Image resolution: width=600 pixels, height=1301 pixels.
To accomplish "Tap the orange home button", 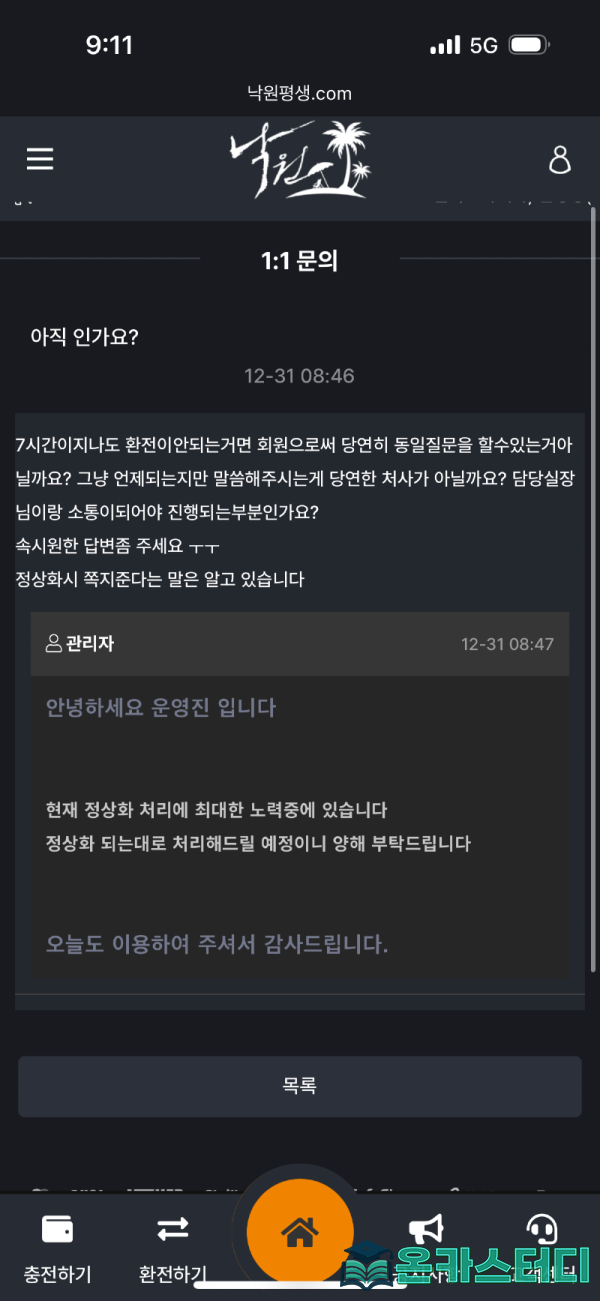I will pyautogui.click(x=299, y=1233).
